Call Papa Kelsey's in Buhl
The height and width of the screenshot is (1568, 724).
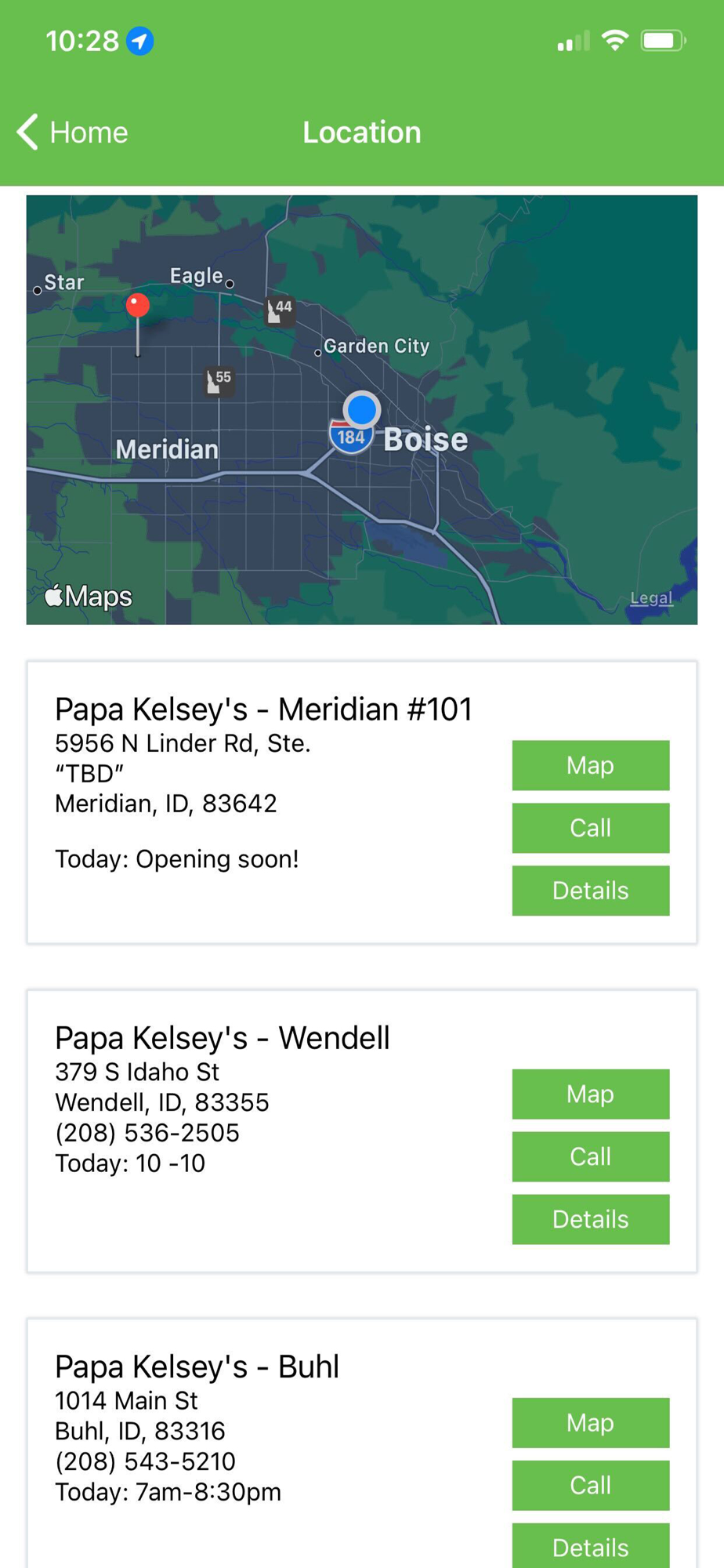click(x=590, y=1485)
